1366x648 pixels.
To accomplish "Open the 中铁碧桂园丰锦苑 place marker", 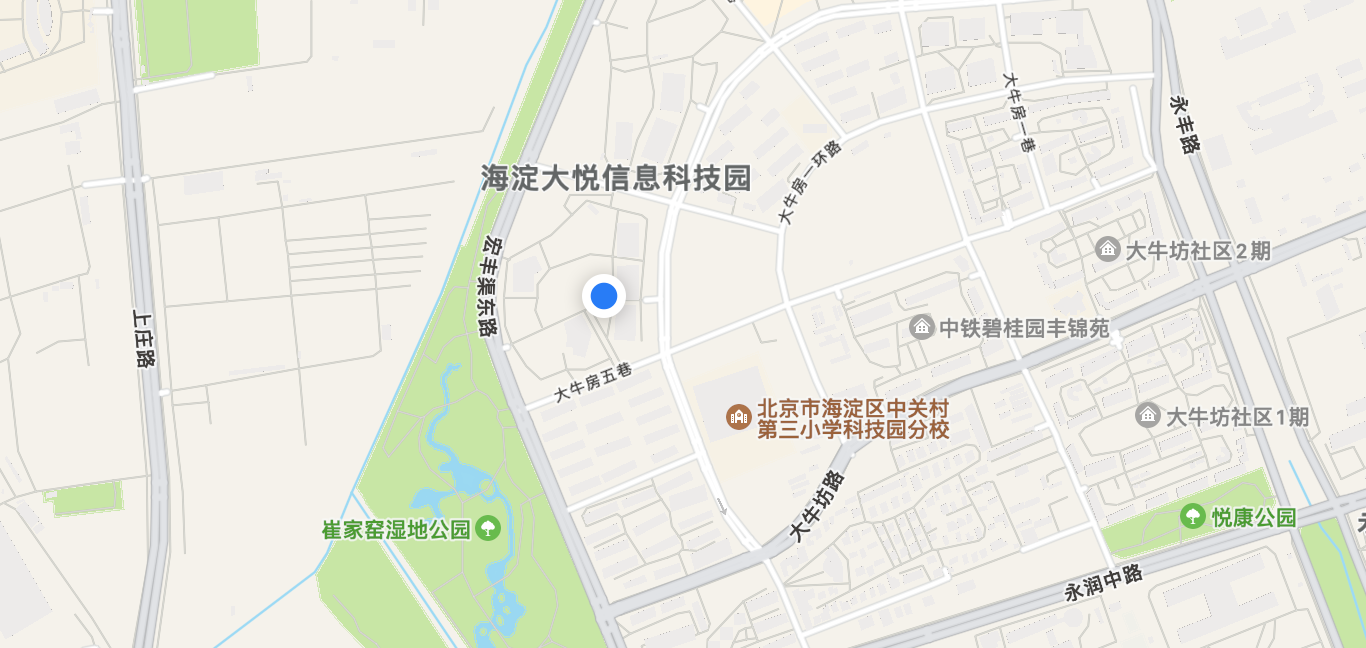I will click(921, 327).
